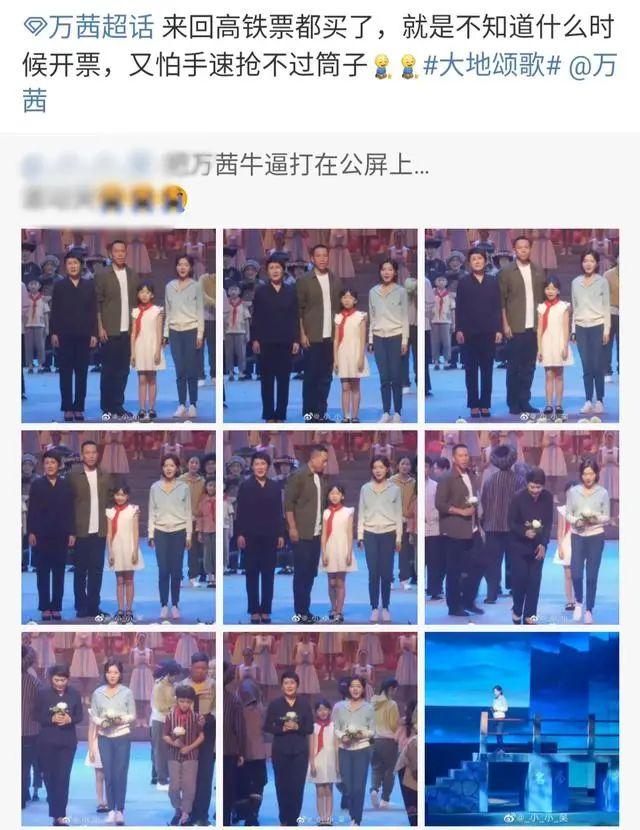
Task: Open the middle photo in the bottom row
Action: tap(320, 729)
